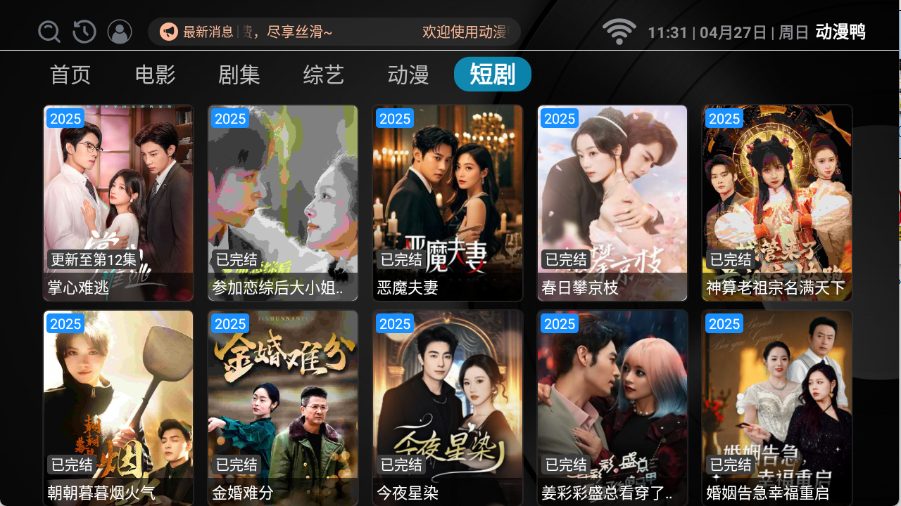This screenshot has height=506, width=901.
Task: Open the drama 婚姻告急幸福重启
Action: coord(777,407)
